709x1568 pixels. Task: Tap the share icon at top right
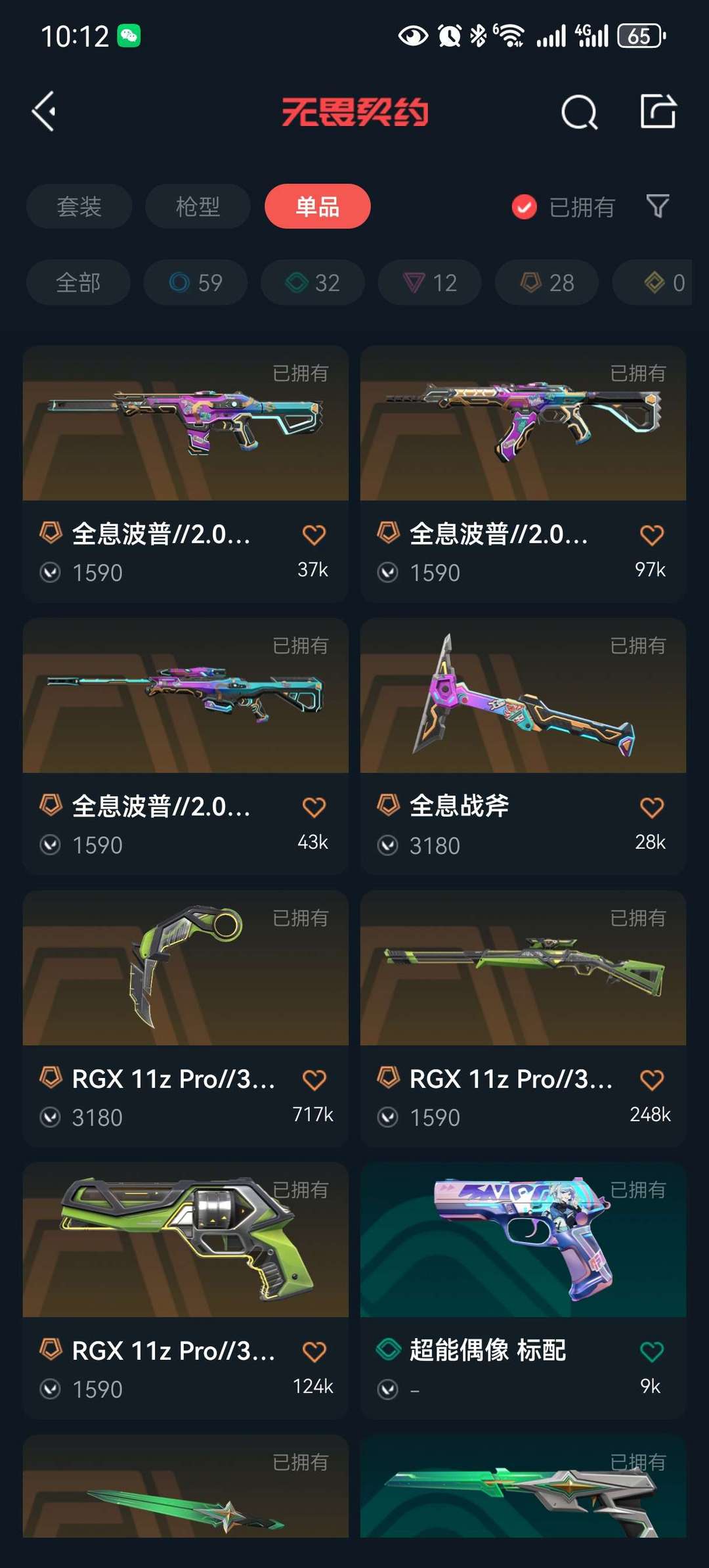658,111
